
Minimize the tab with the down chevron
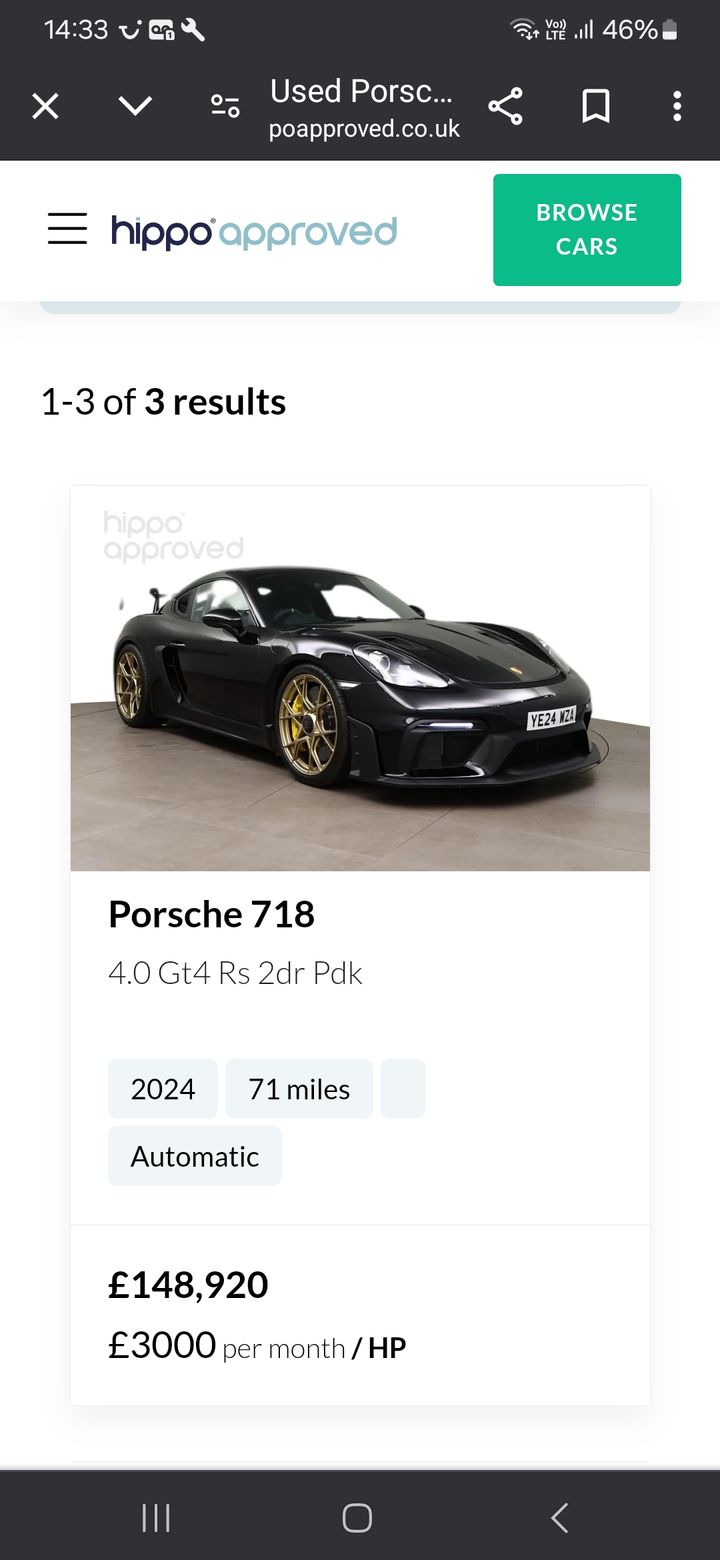(135, 106)
